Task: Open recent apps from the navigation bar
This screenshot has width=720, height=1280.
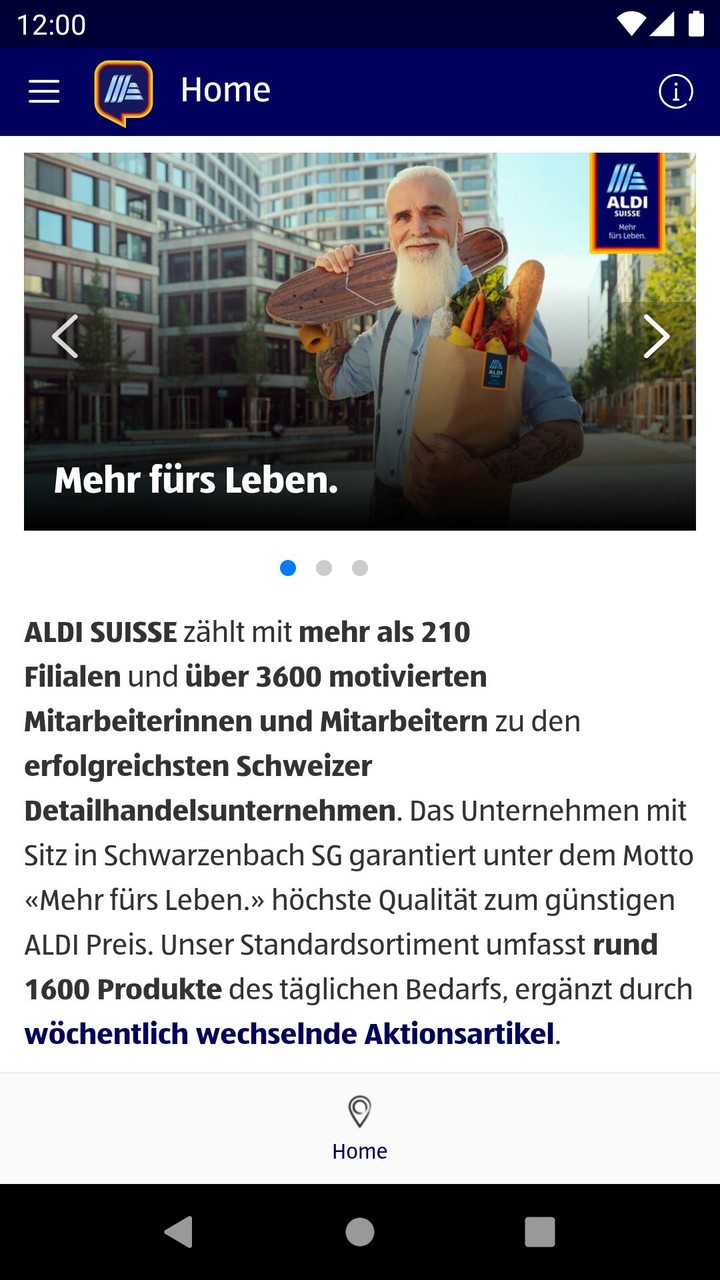Action: (540, 1232)
